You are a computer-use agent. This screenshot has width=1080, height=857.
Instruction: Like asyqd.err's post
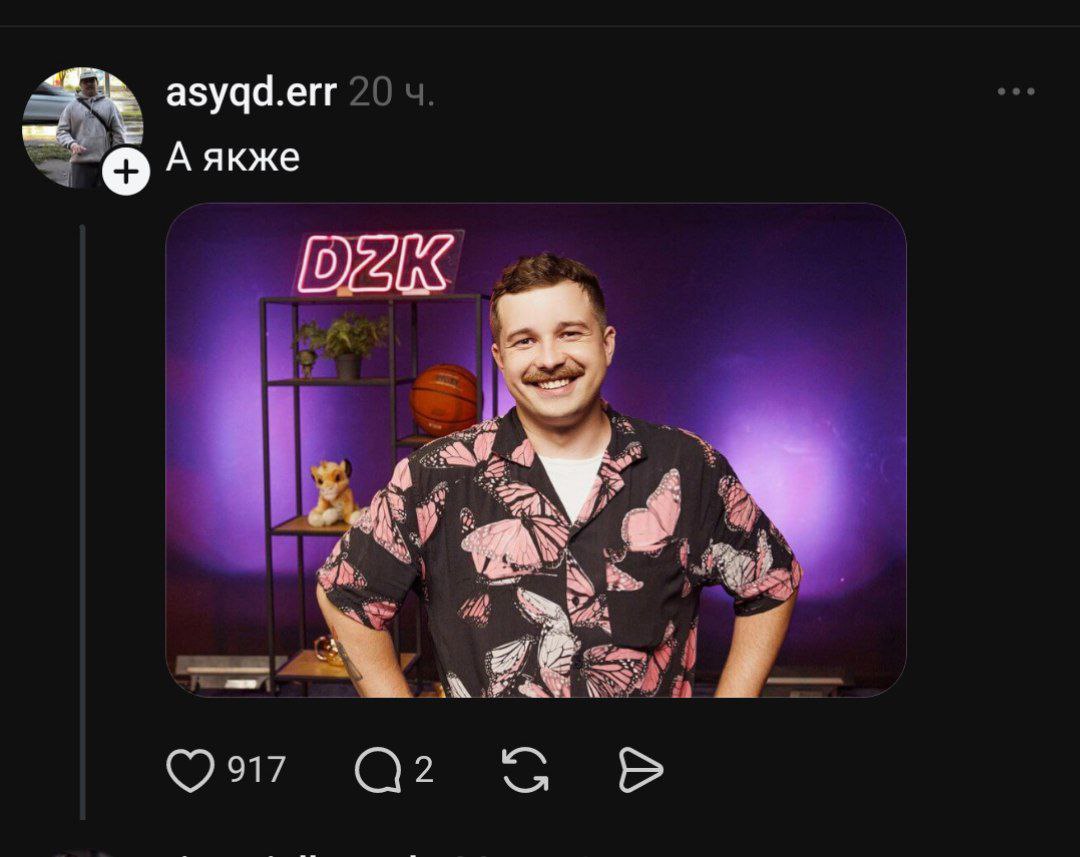click(x=190, y=771)
